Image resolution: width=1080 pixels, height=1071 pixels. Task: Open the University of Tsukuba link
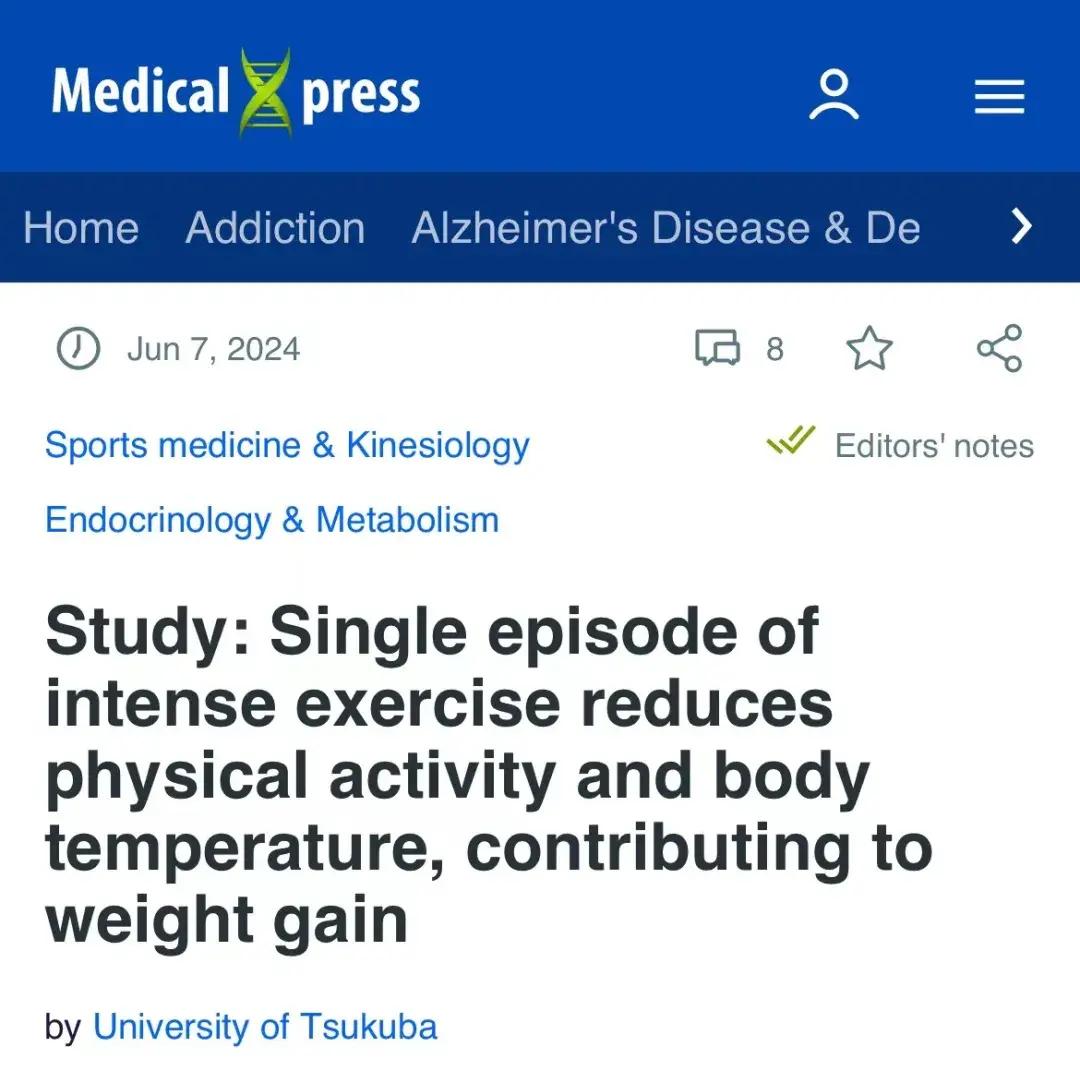coord(265,1027)
